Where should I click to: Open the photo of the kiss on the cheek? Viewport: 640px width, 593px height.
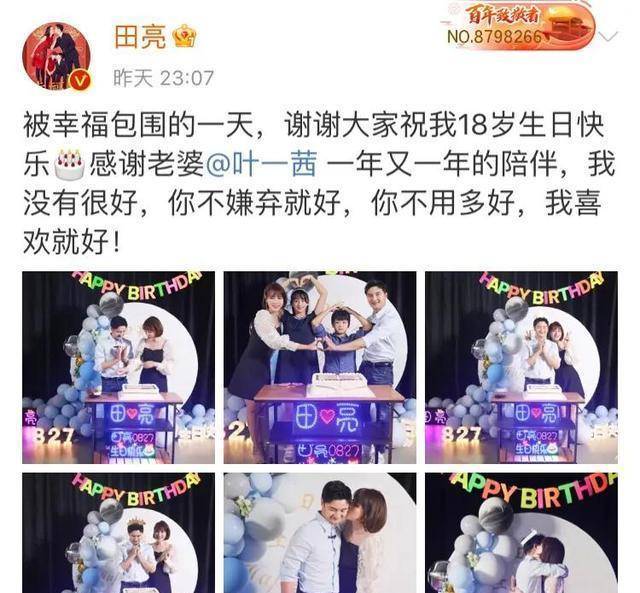coord(319,532)
